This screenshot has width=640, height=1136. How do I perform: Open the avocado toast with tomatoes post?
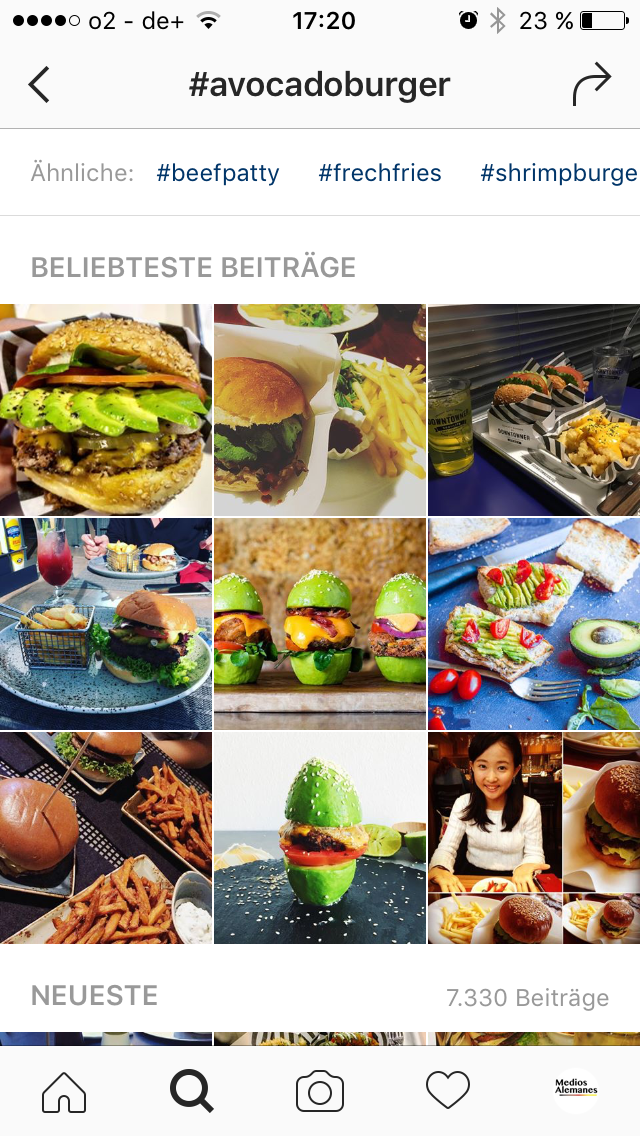[x=534, y=624]
